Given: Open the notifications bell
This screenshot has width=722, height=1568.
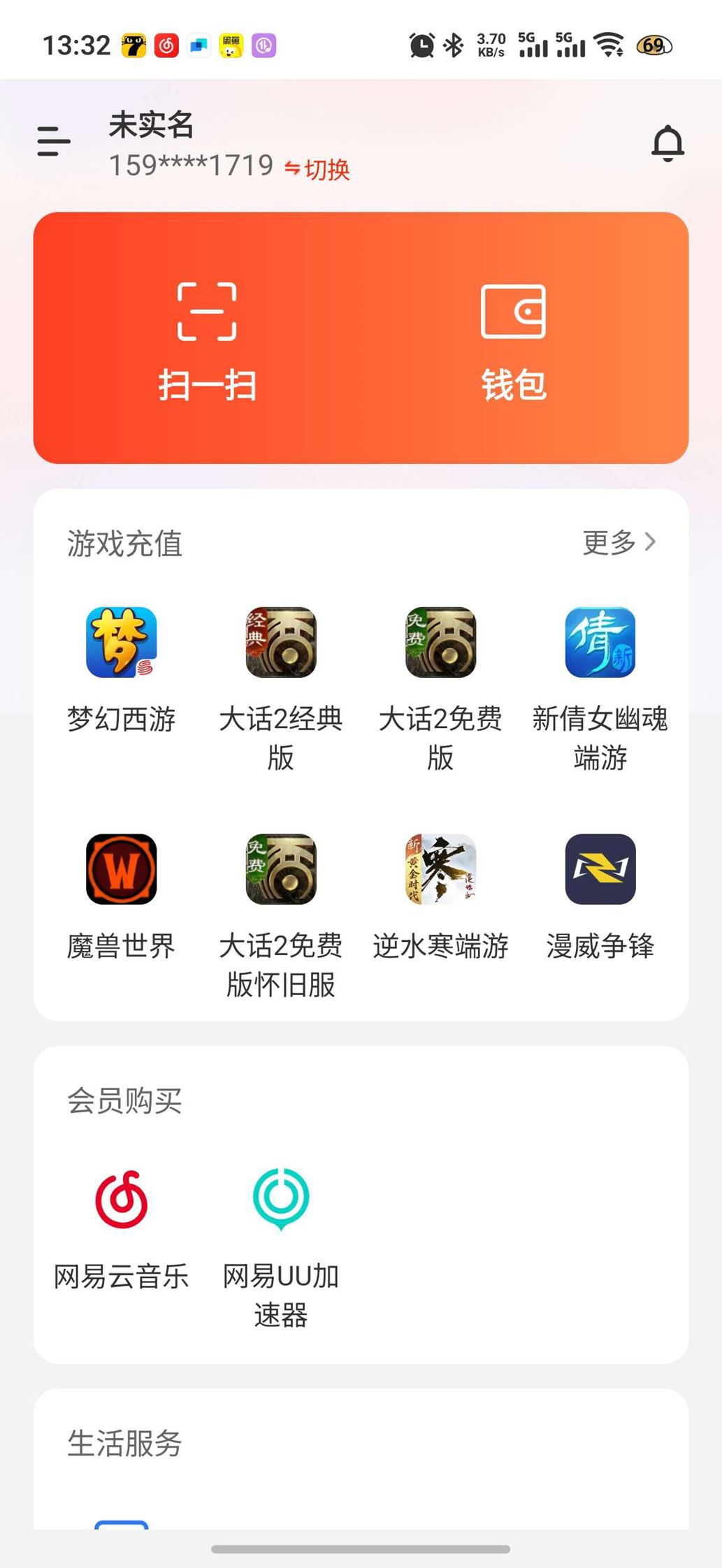Looking at the screenshot, I should pos(667,143).
